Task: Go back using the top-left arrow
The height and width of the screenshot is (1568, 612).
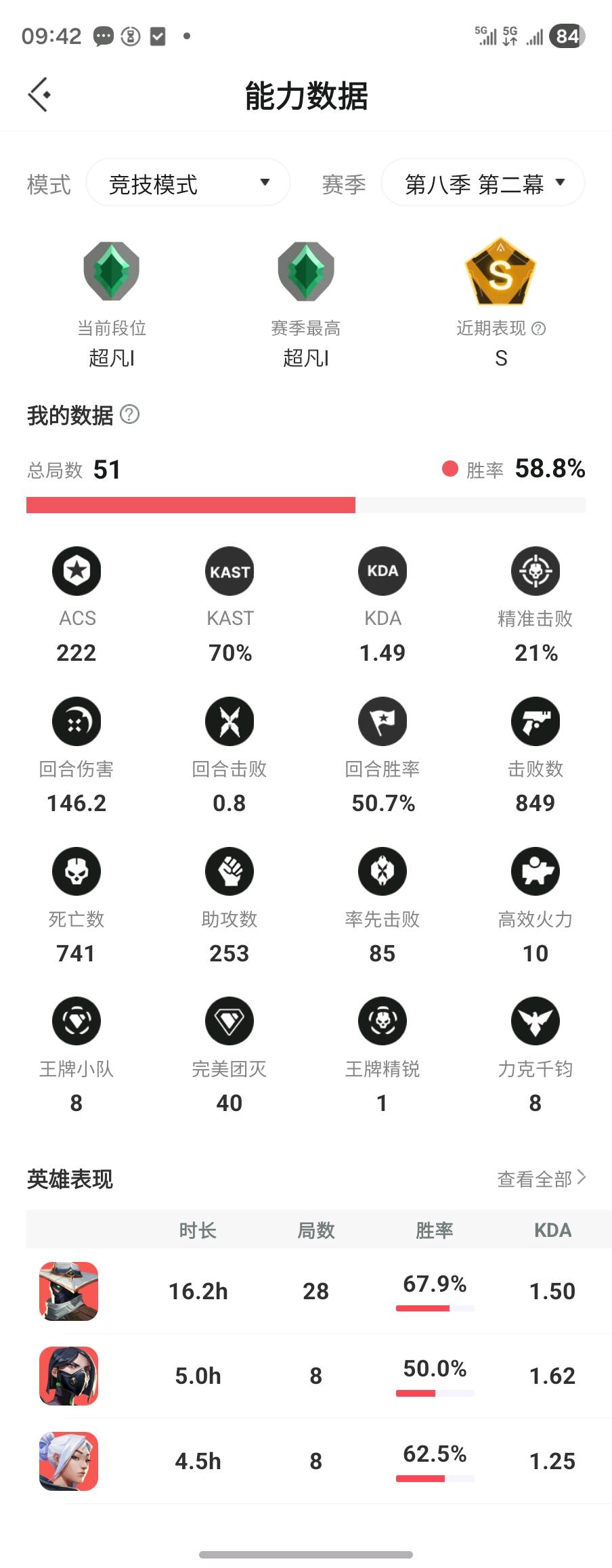Action: click(39, 95)
